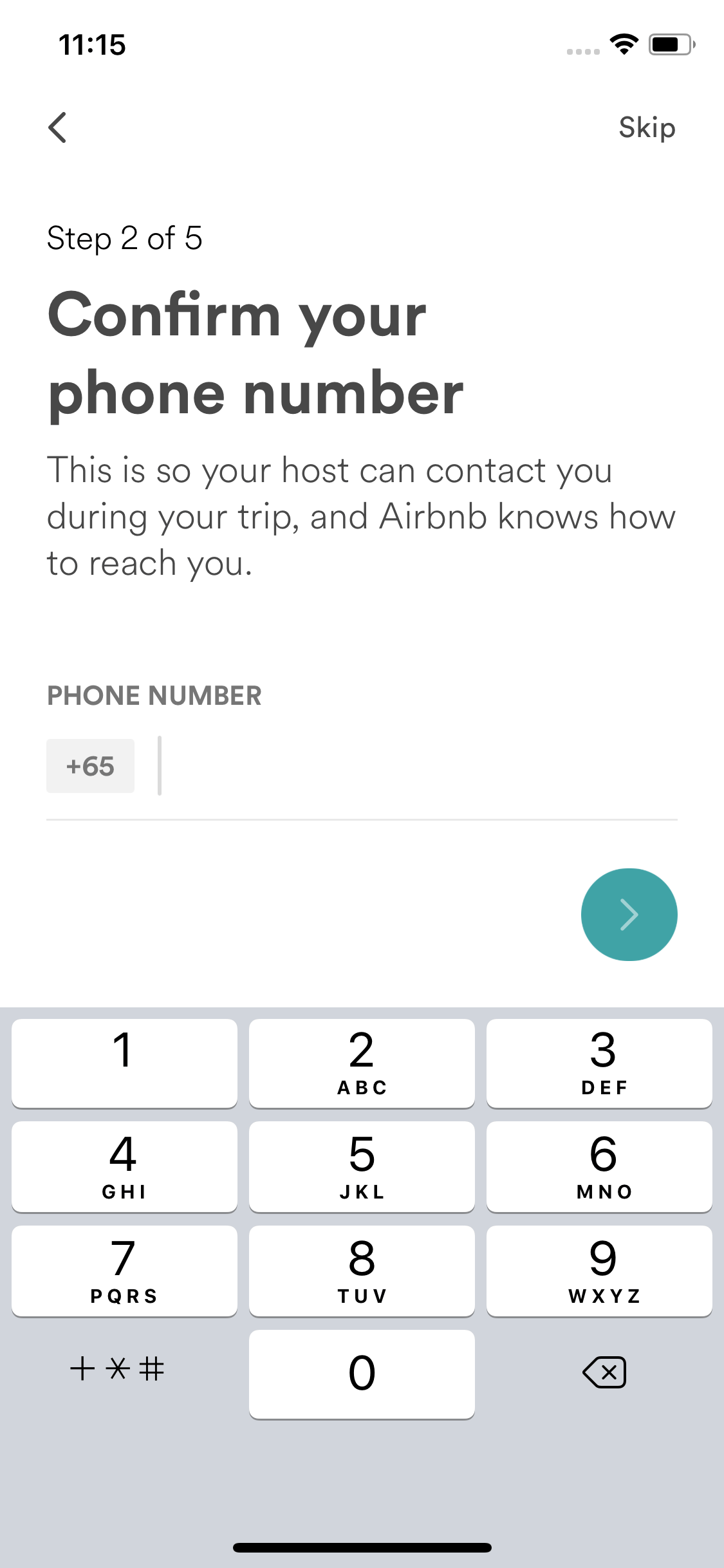The height and width of the screenshot is (1568, 724).
Task: Continue with the teal arrow button
Action: pyautogui.click(x=629, y=915)
